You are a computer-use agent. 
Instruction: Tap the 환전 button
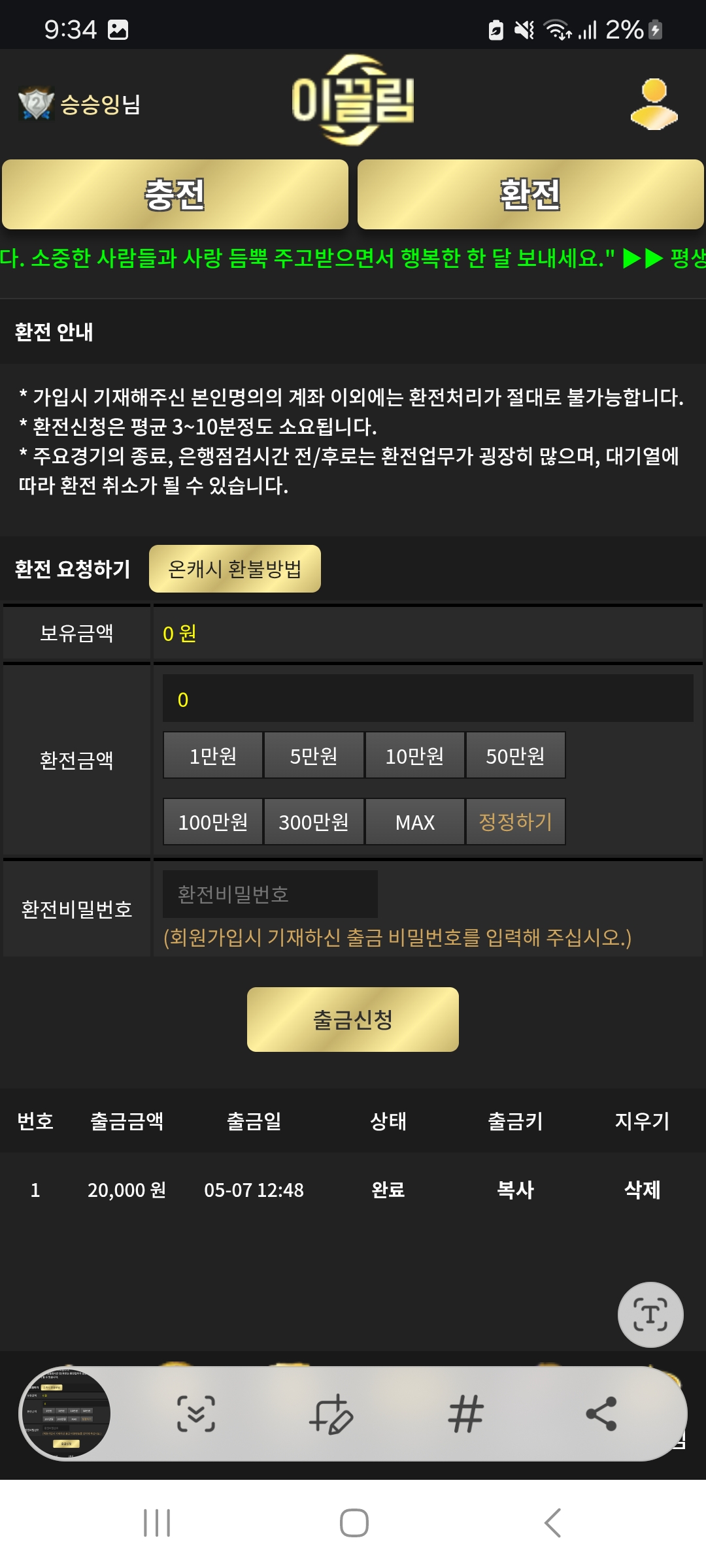pos(531,195)
